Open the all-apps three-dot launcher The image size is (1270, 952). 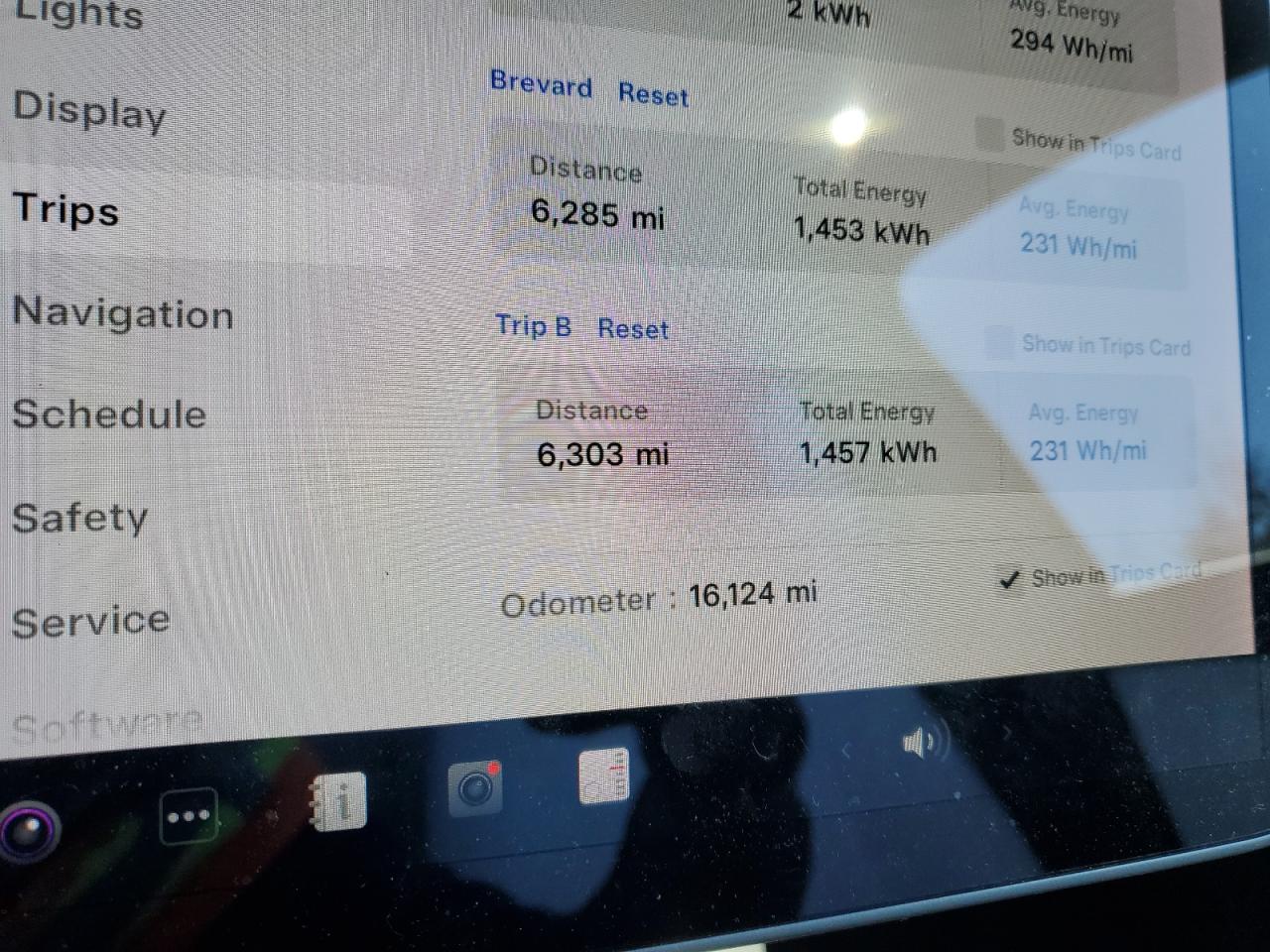click(189, 816)
